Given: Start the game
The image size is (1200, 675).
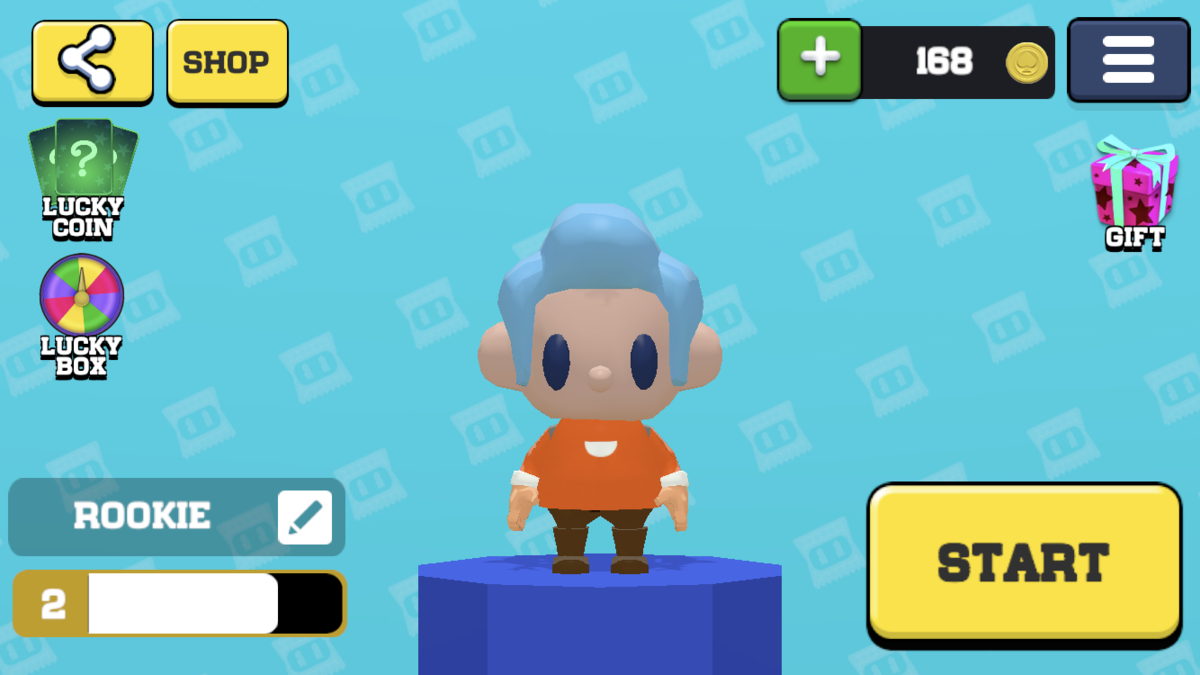Looking at the screenshot, I should (1023, 562).
